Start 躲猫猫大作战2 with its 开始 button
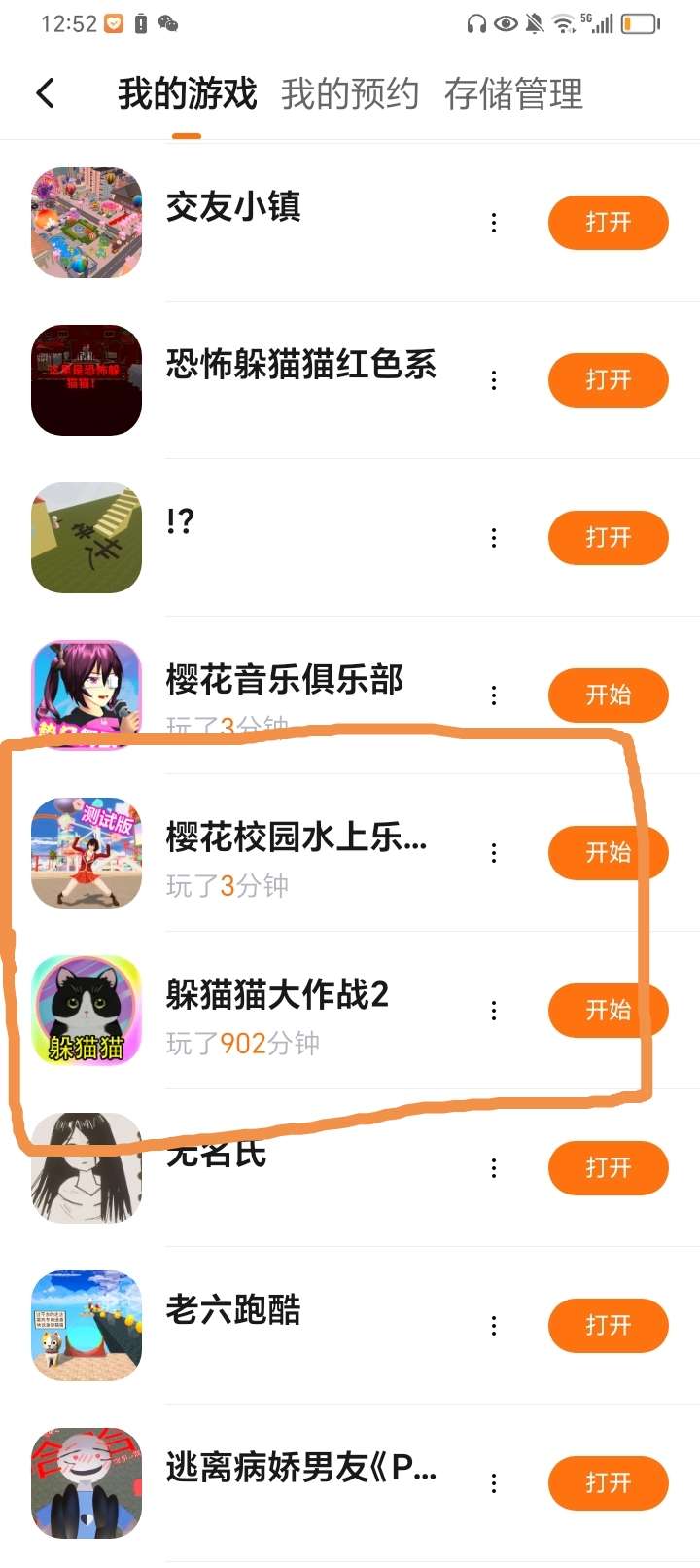This screenshot has width=700, height=1568. tap(608, 1011)
